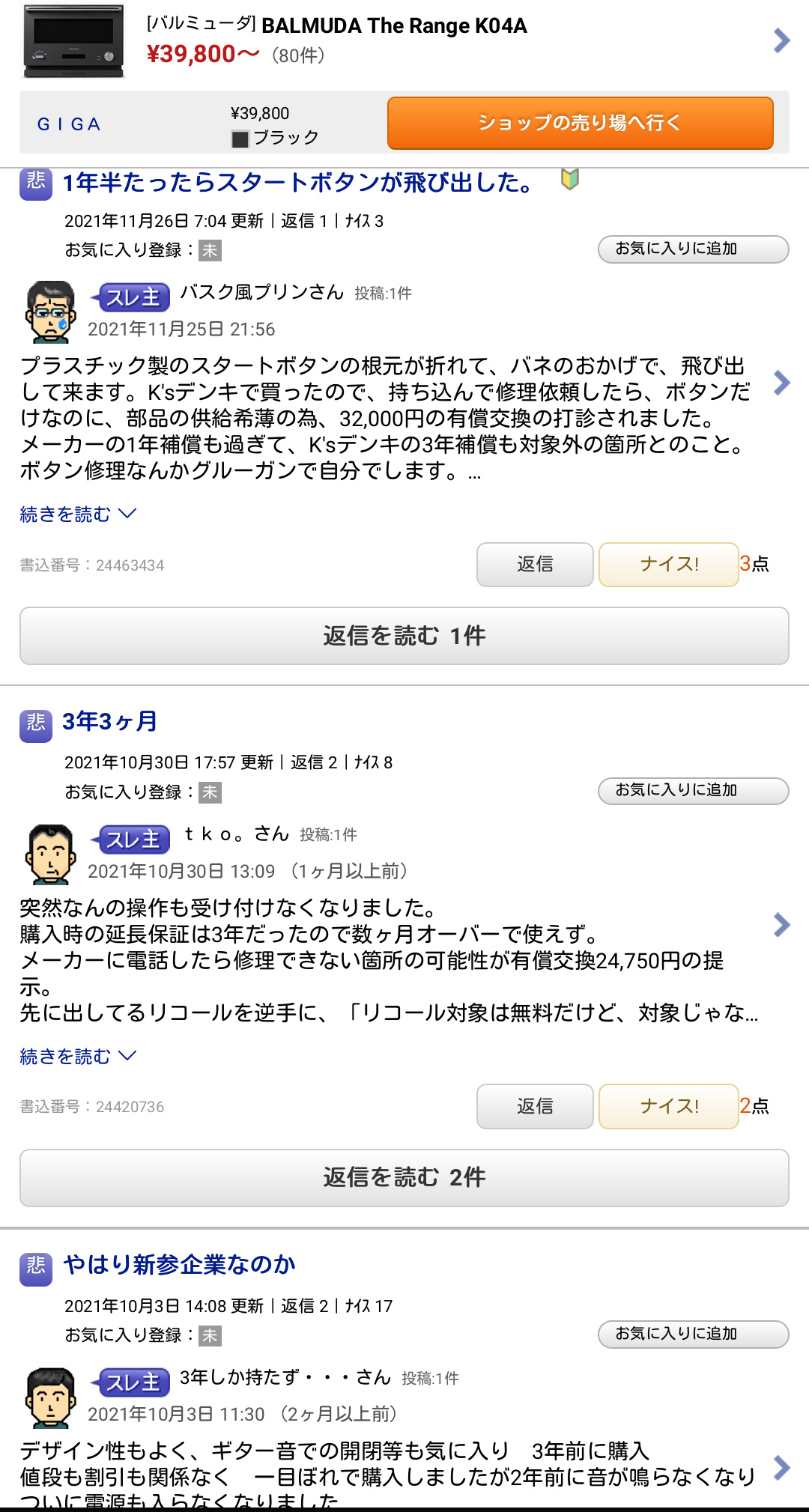Open 返信を読む 2件 replies
The width and height of the screenshot is (809, 1512).
(x=404, y=1178)
